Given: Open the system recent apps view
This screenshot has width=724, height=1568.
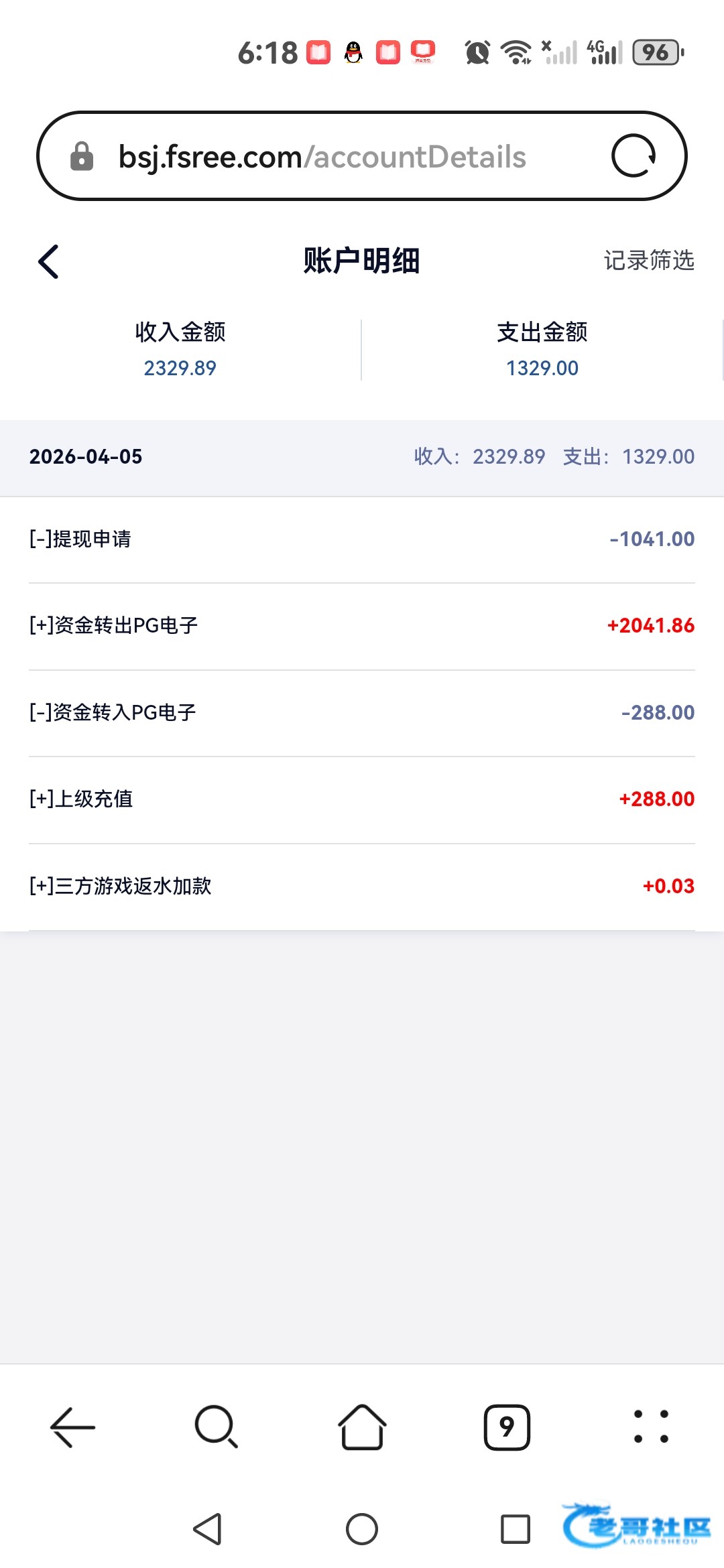Looking at the screenshot, I should point(516,1529).
